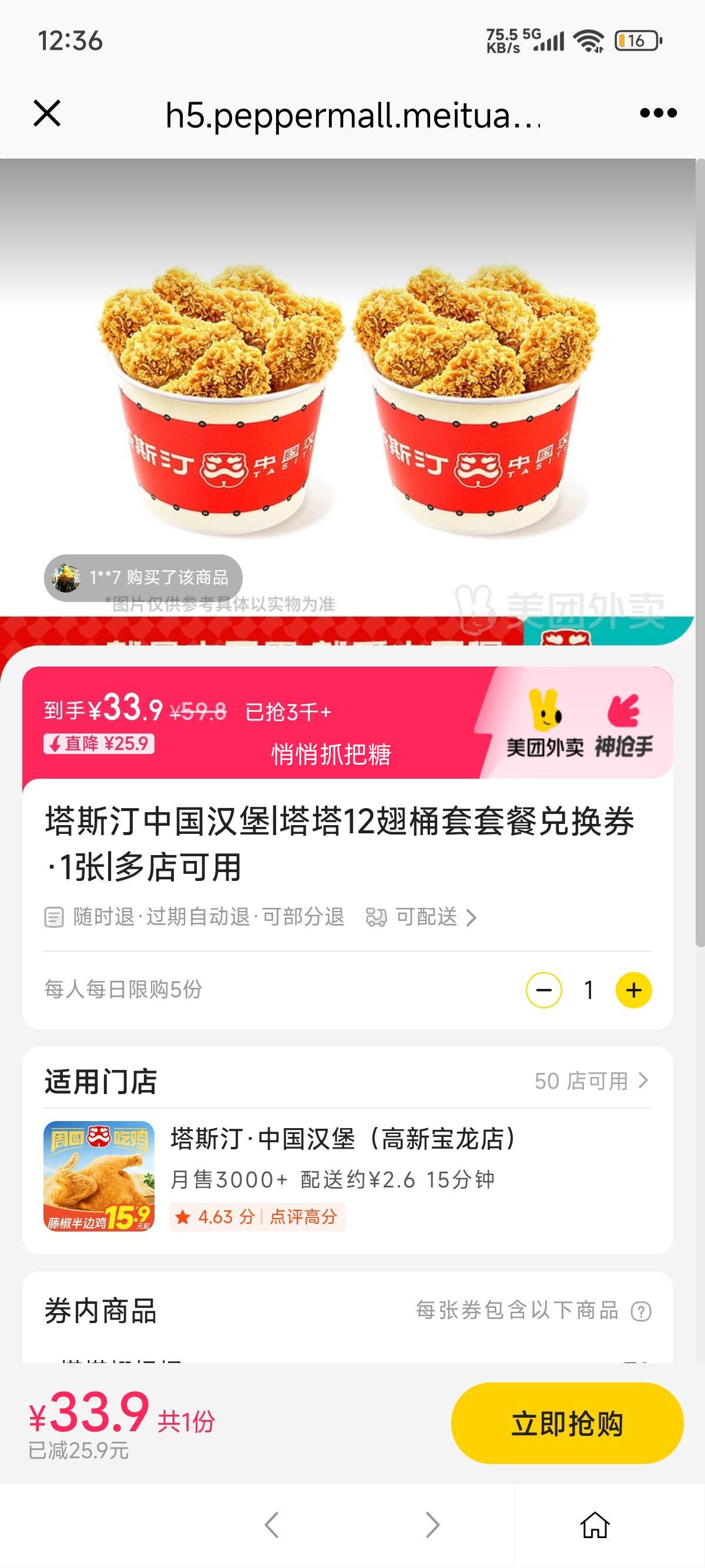Decrease the quantity with the minus button

point(543,990)
